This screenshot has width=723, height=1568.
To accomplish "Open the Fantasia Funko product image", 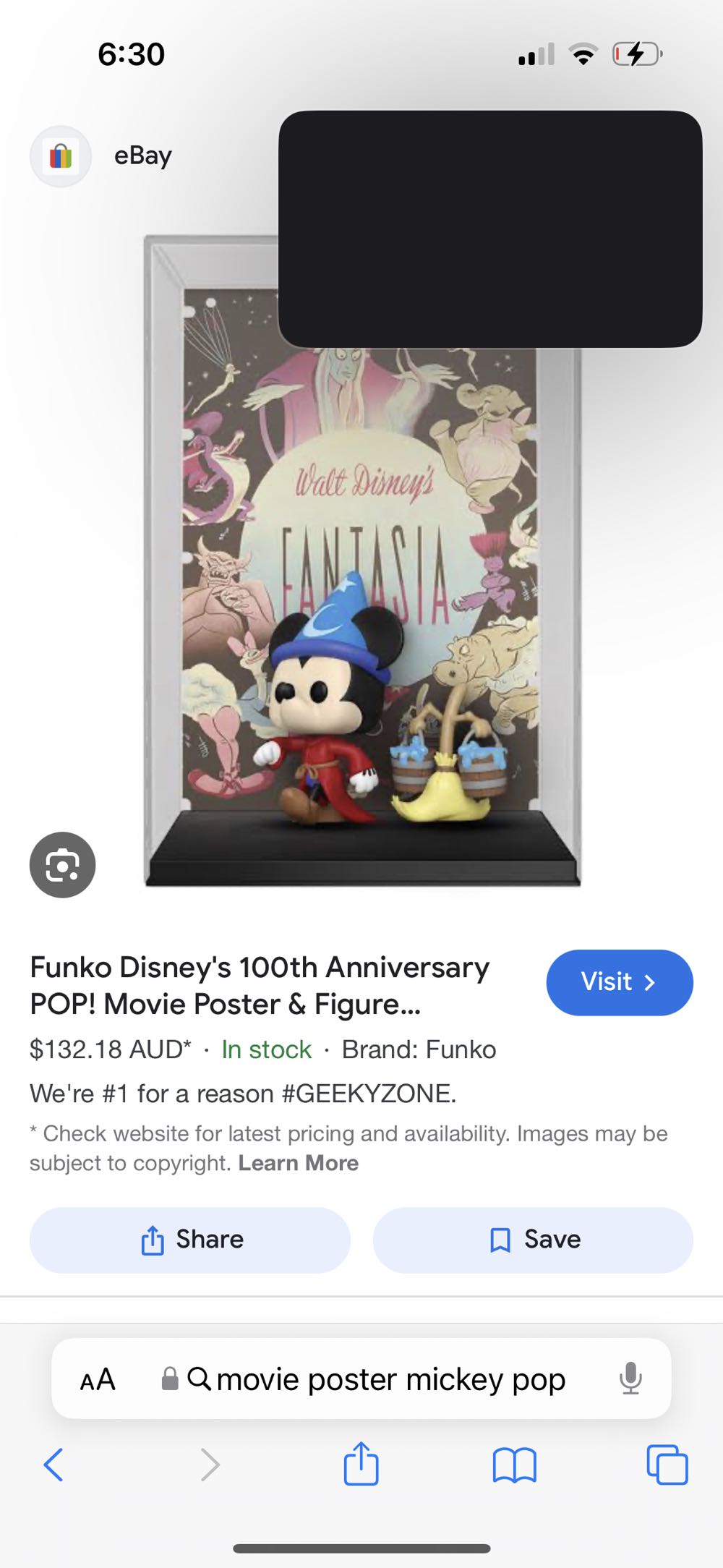I will pos(361,579).
